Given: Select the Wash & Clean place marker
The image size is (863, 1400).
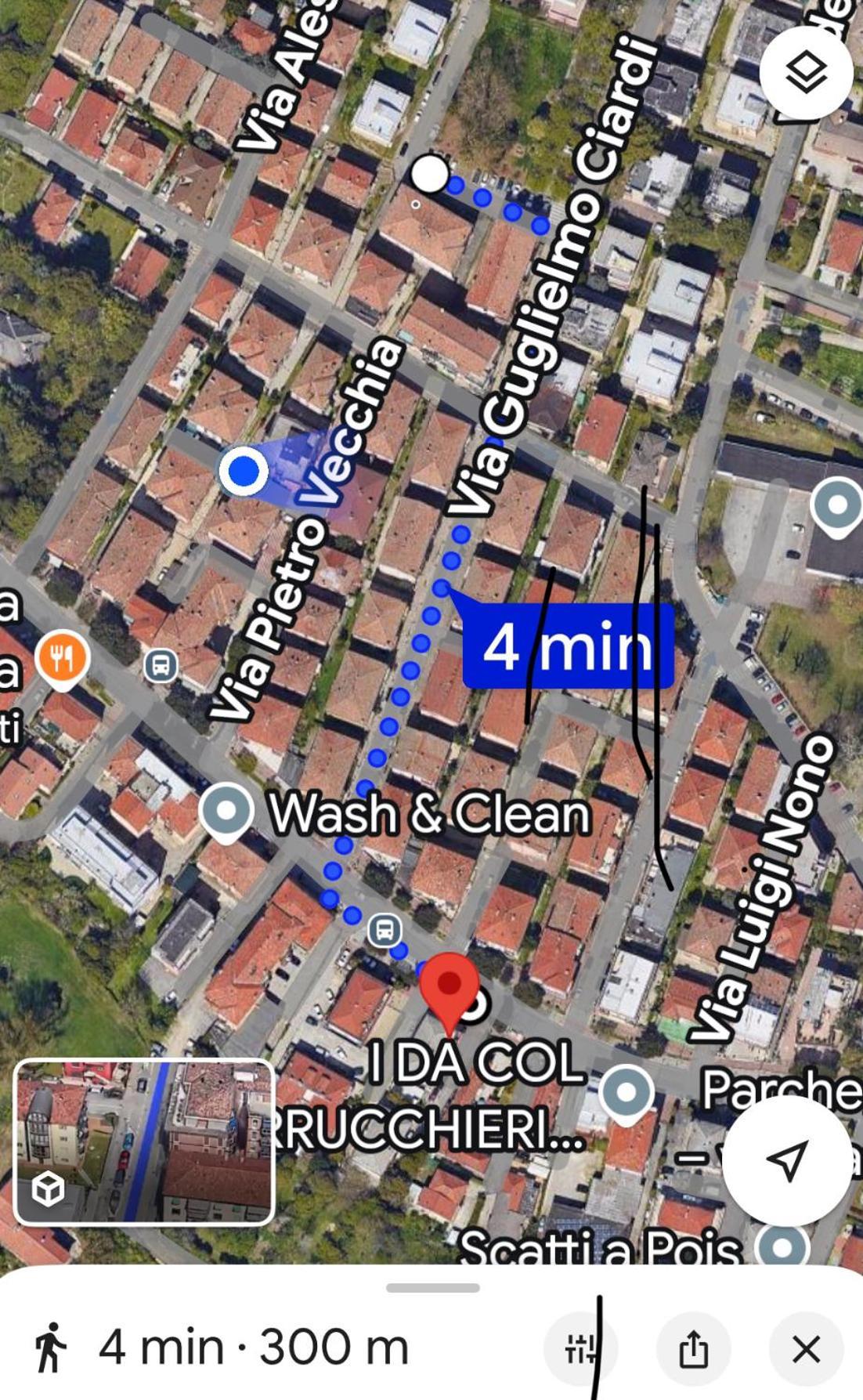Looking at the screenshot, I should (226, 811).
